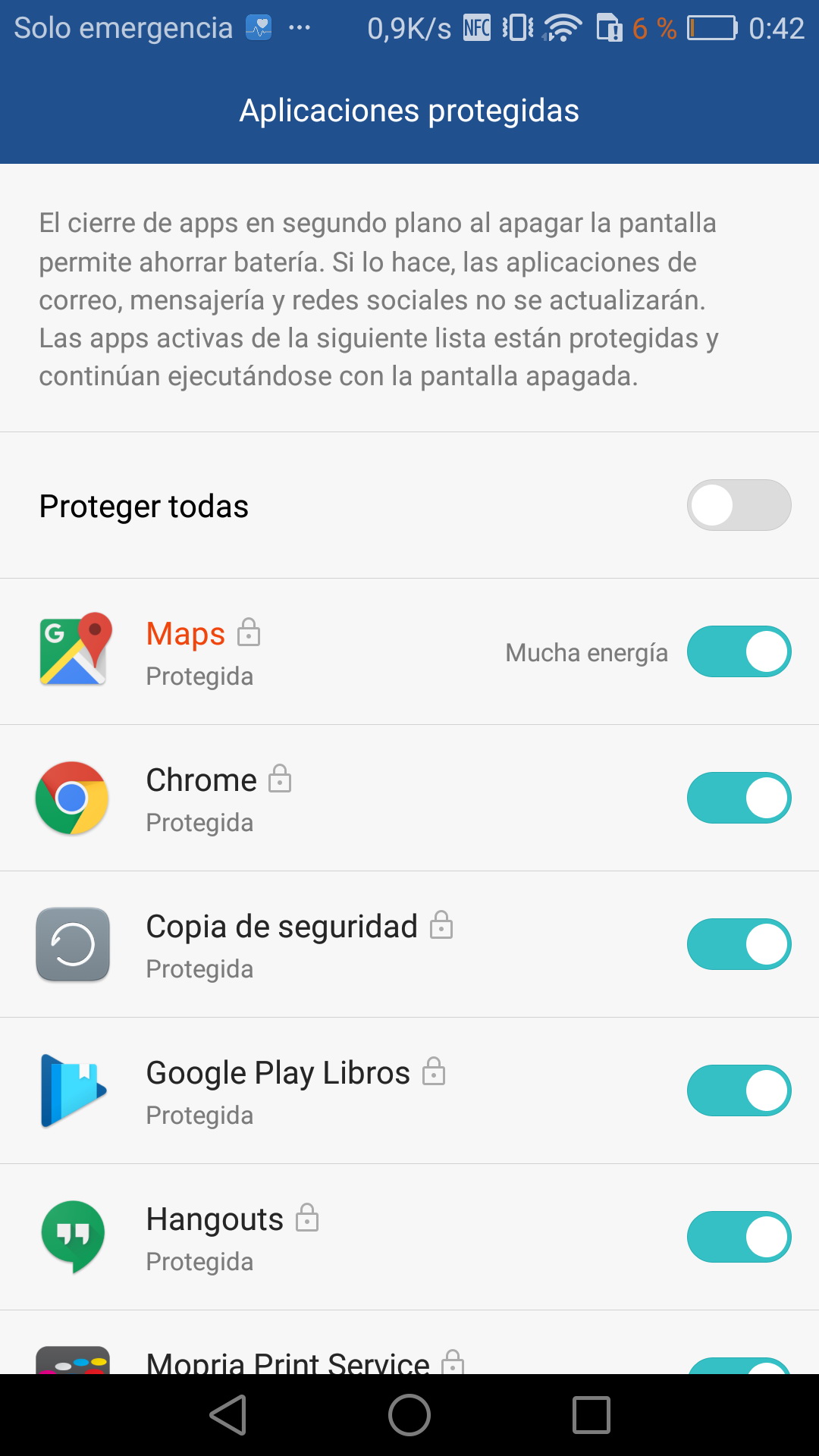This screenshot has width=819, height=1456.
Task: Go back with the system back button
Action: [228, 1415]
